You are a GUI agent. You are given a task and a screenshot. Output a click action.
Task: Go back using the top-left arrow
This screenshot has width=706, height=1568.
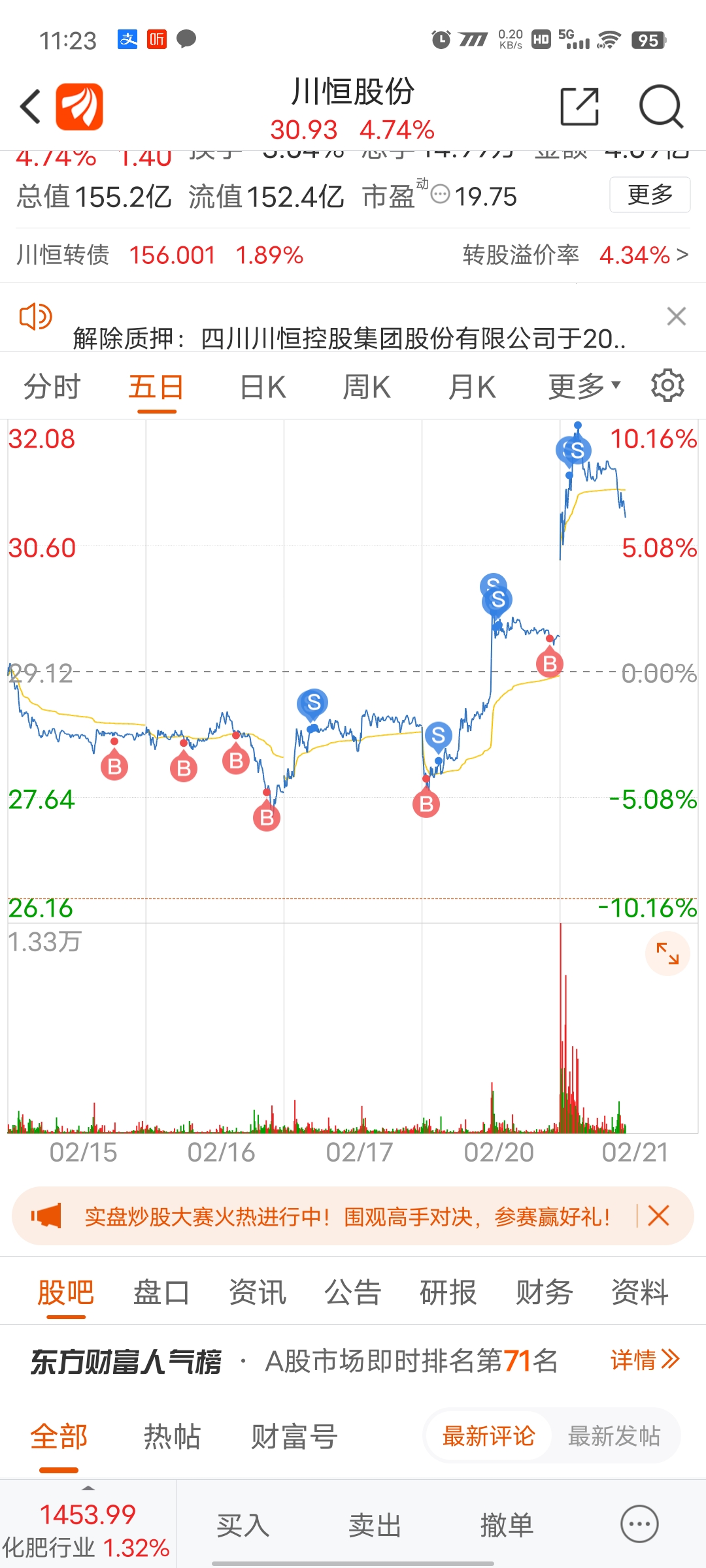[31, 106]
